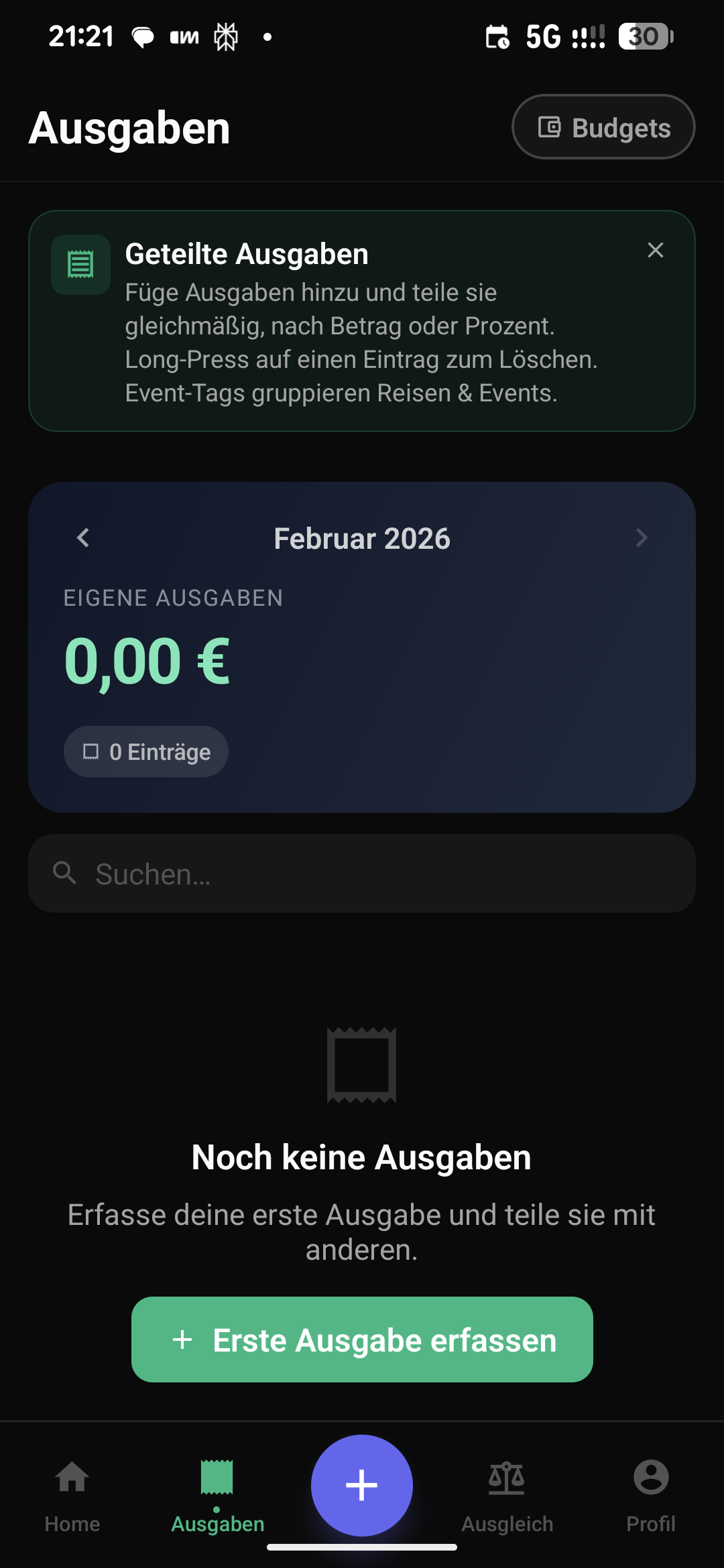This screenshot has height=1568, width=724.
Task: Go to next month using right chevron
Action: [642, 537]
